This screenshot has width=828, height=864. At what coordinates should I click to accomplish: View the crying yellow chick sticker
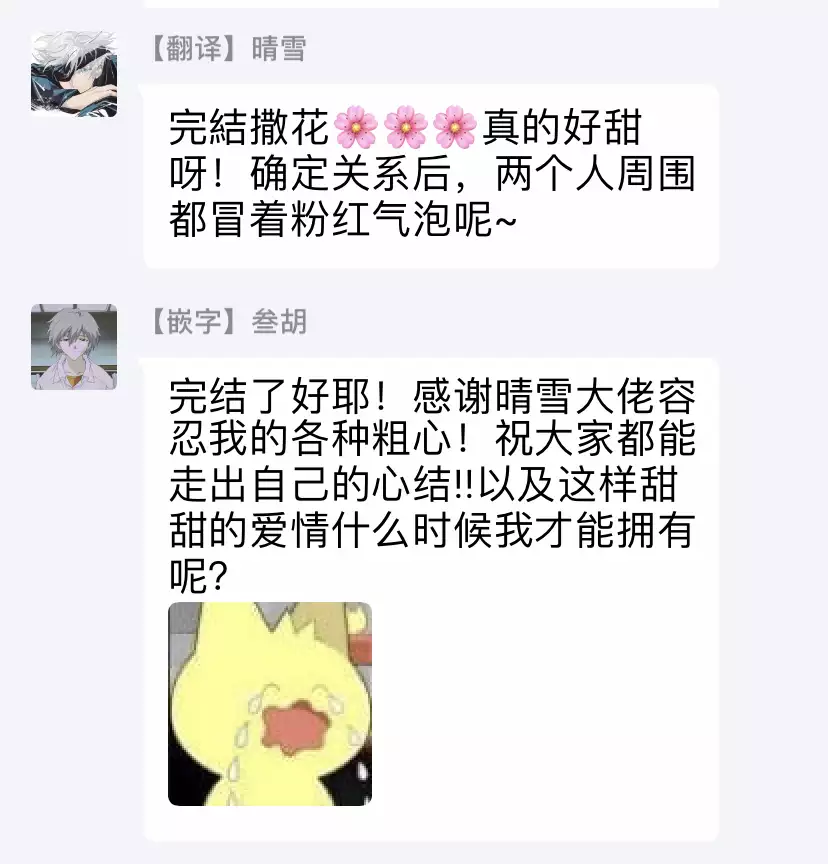click(269, 703)
